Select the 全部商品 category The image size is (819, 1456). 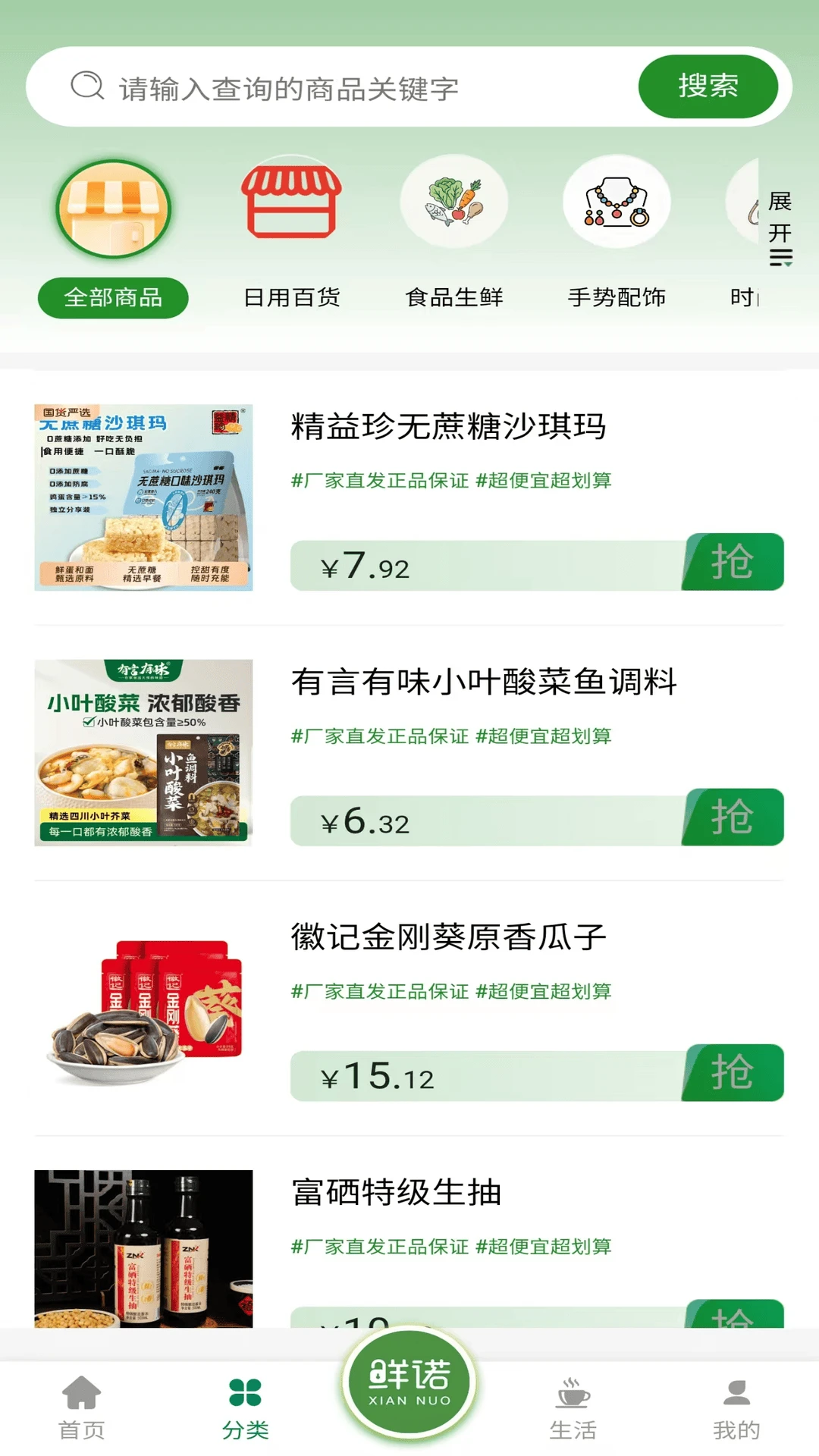pos(113,238)
